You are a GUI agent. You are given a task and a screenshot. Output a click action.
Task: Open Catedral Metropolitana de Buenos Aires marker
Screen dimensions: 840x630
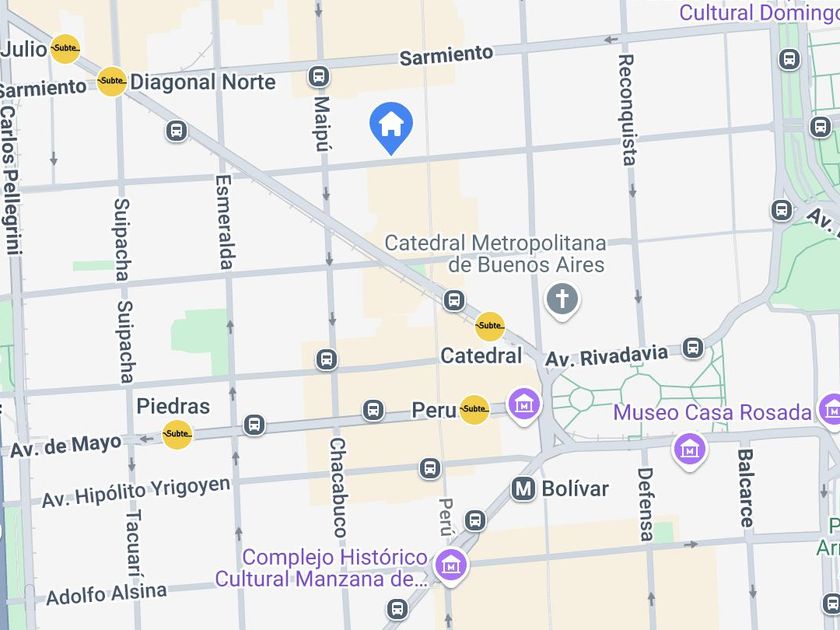(x=562, y=299)
